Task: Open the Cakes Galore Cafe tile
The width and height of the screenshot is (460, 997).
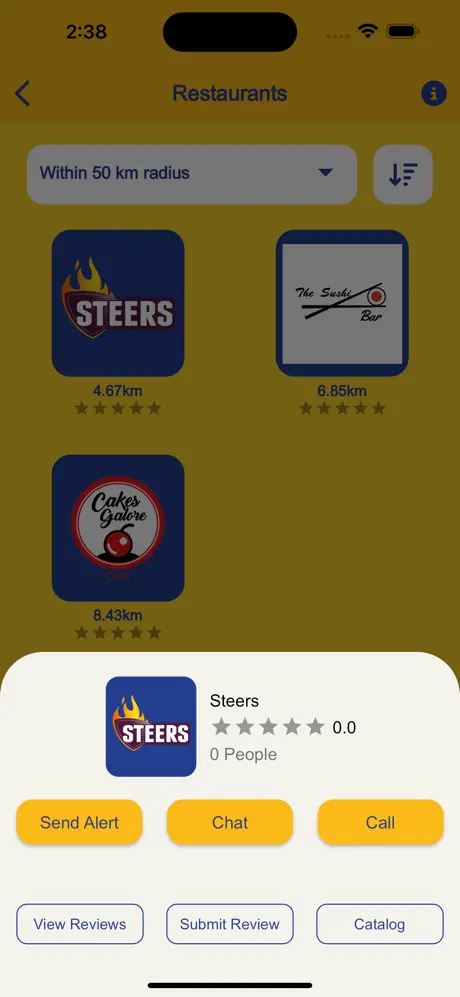Action: pyautogui.click(x=118, y=528)
